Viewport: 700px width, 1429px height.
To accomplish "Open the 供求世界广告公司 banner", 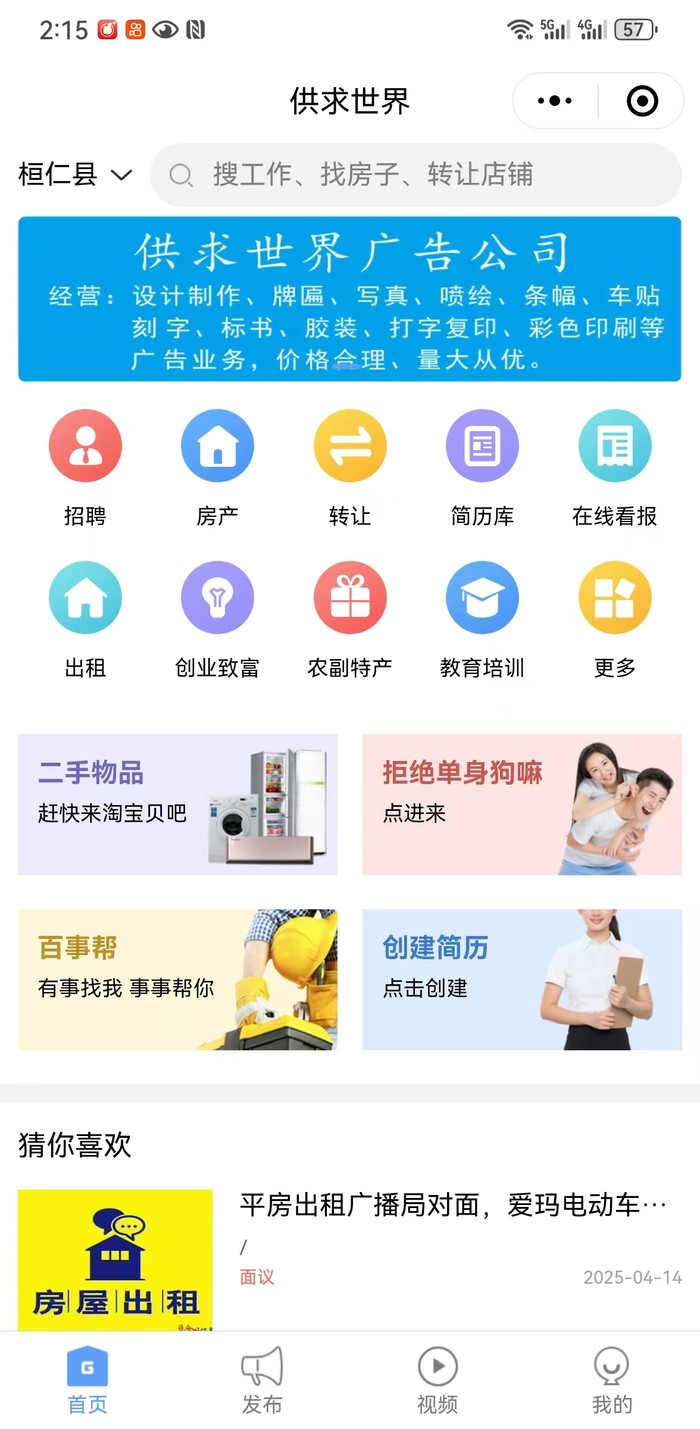I will 350,299.
